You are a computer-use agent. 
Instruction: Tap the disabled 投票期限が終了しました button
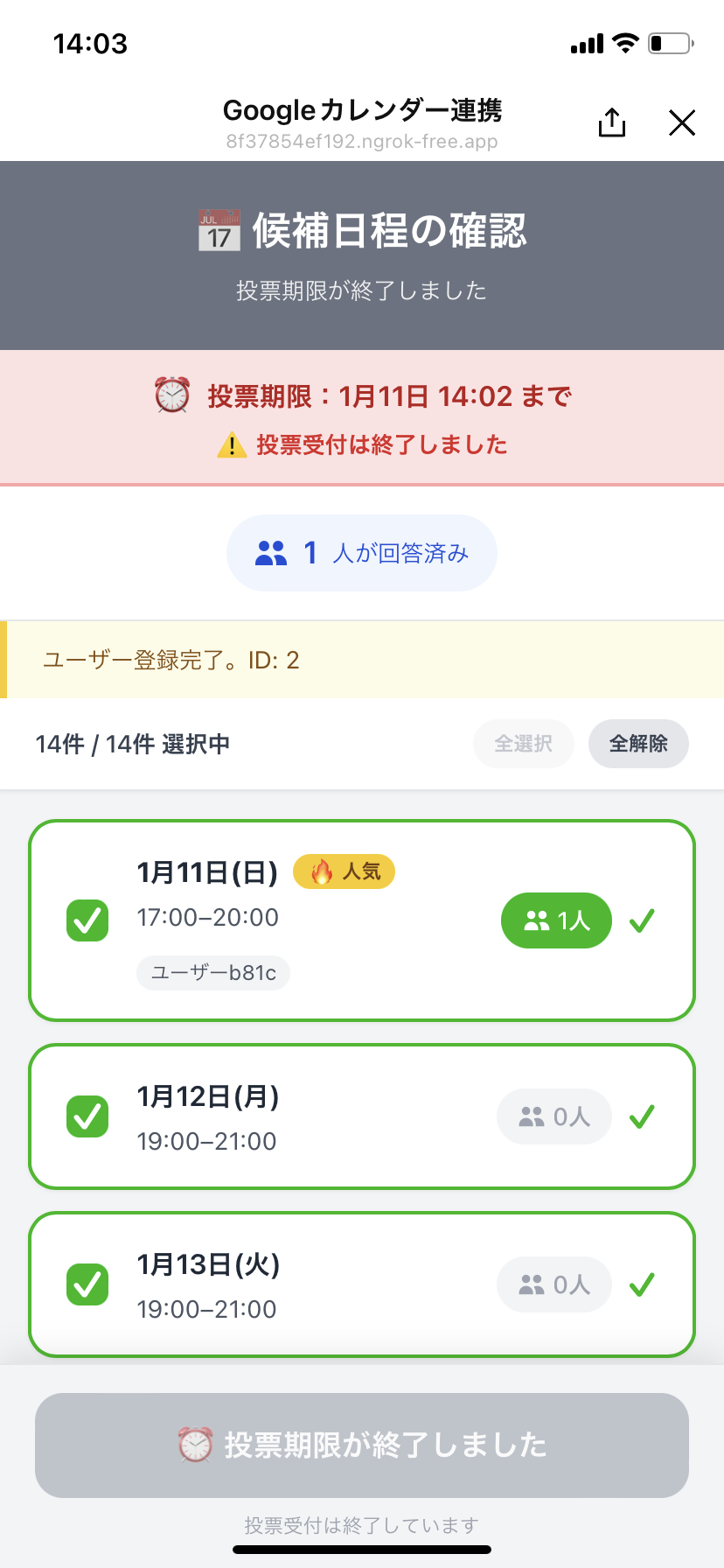362,1445
